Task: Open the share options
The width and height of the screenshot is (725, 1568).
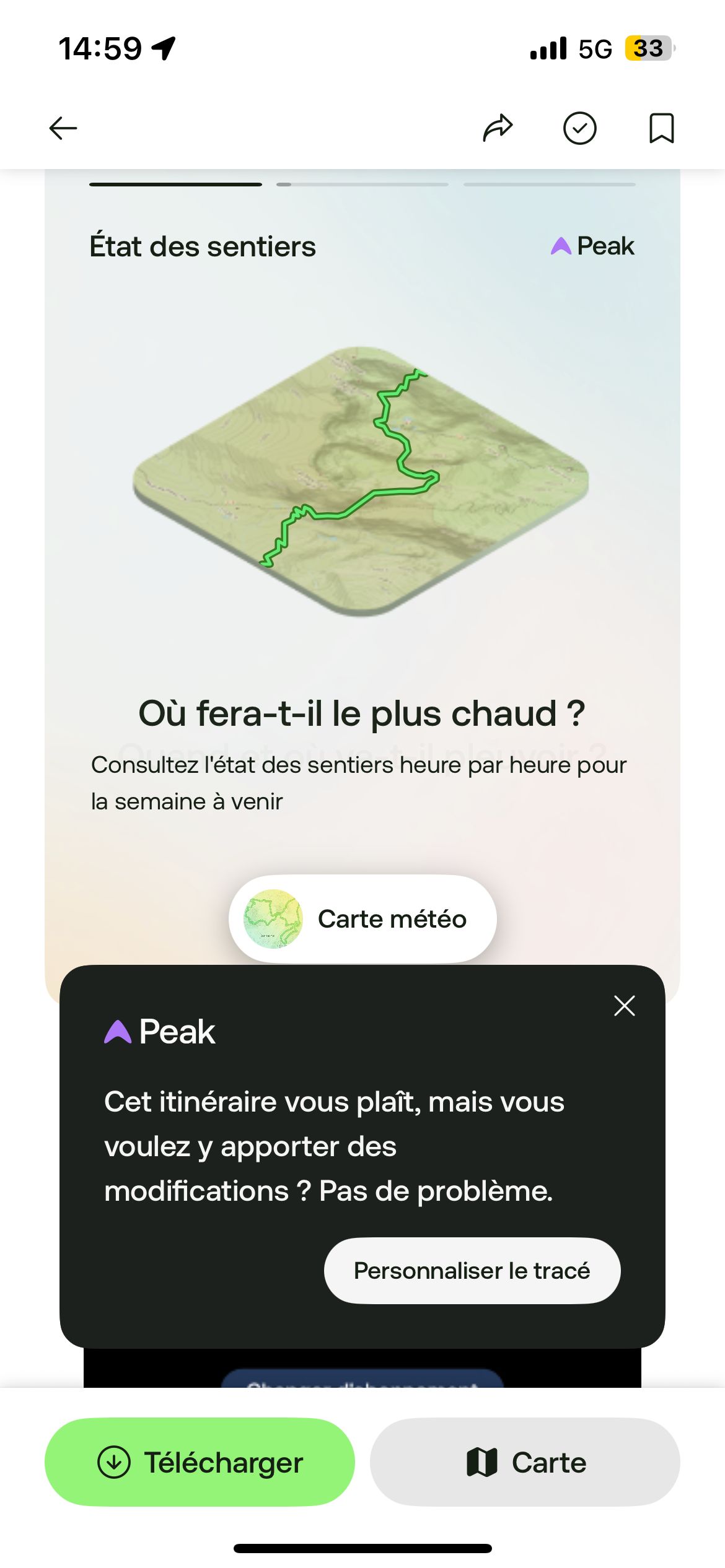Action: [496, 128]
